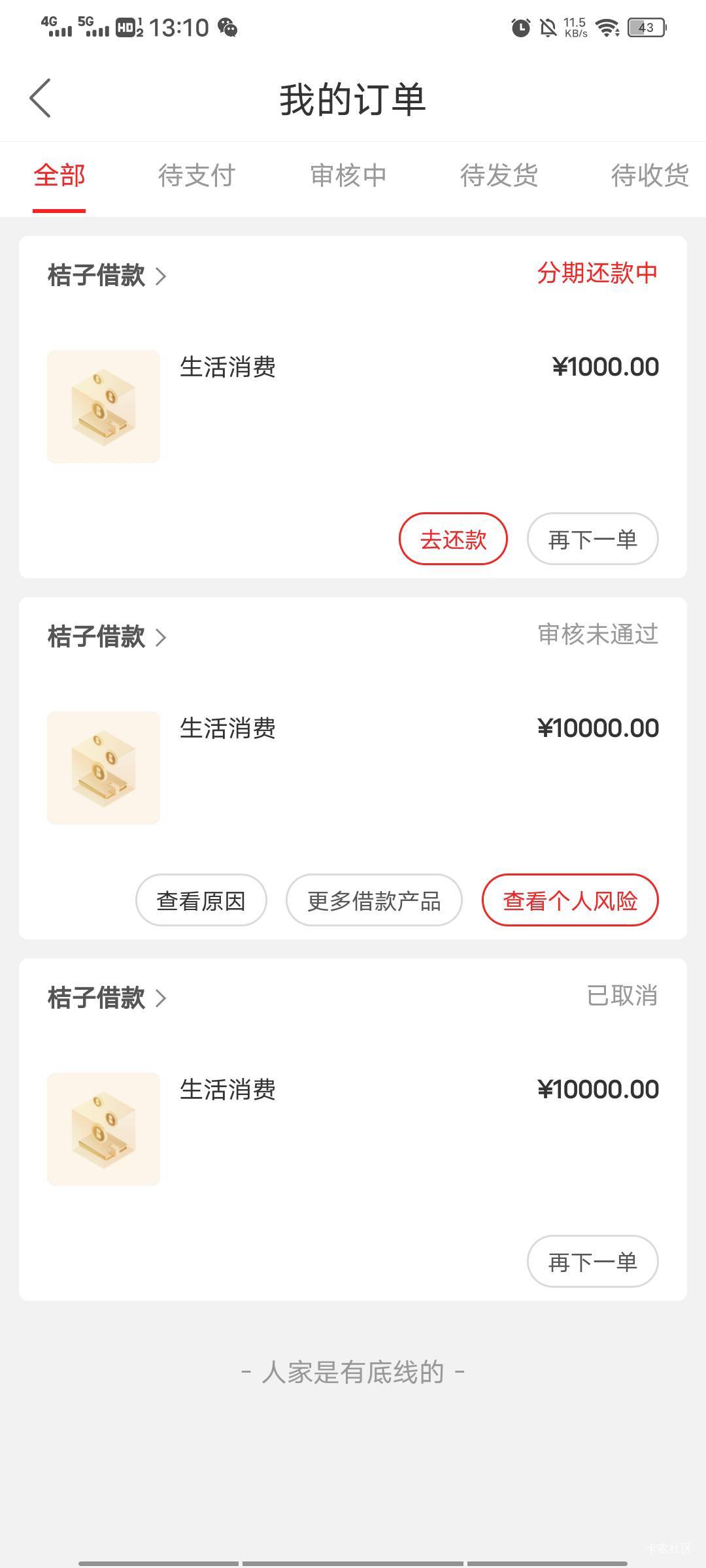Tap 再下一单 on the 分期还款中 order
The image size is (706, 1568).
point(592,539)
